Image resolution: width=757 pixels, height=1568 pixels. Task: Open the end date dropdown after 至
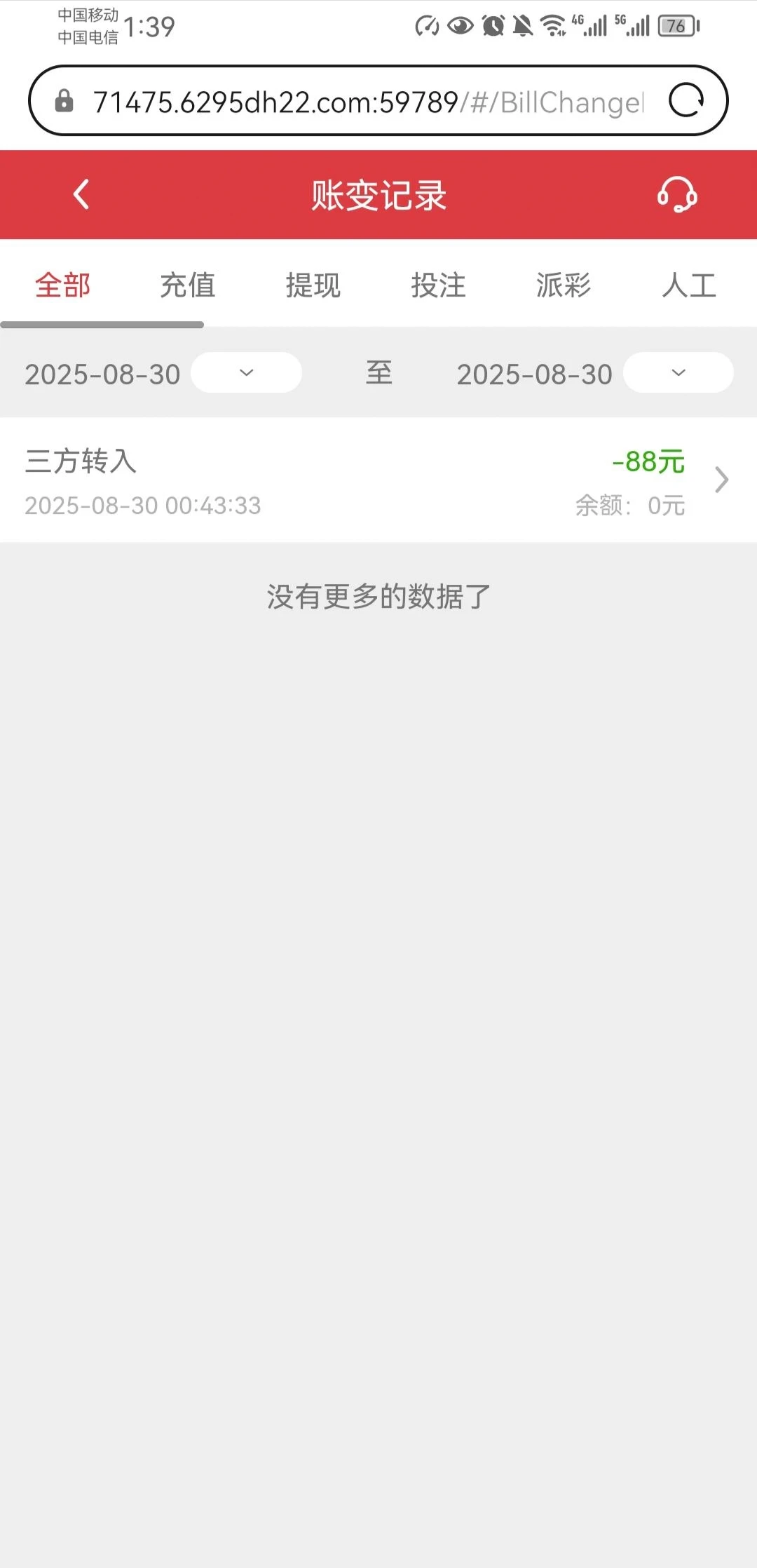(x=676, y=372)
